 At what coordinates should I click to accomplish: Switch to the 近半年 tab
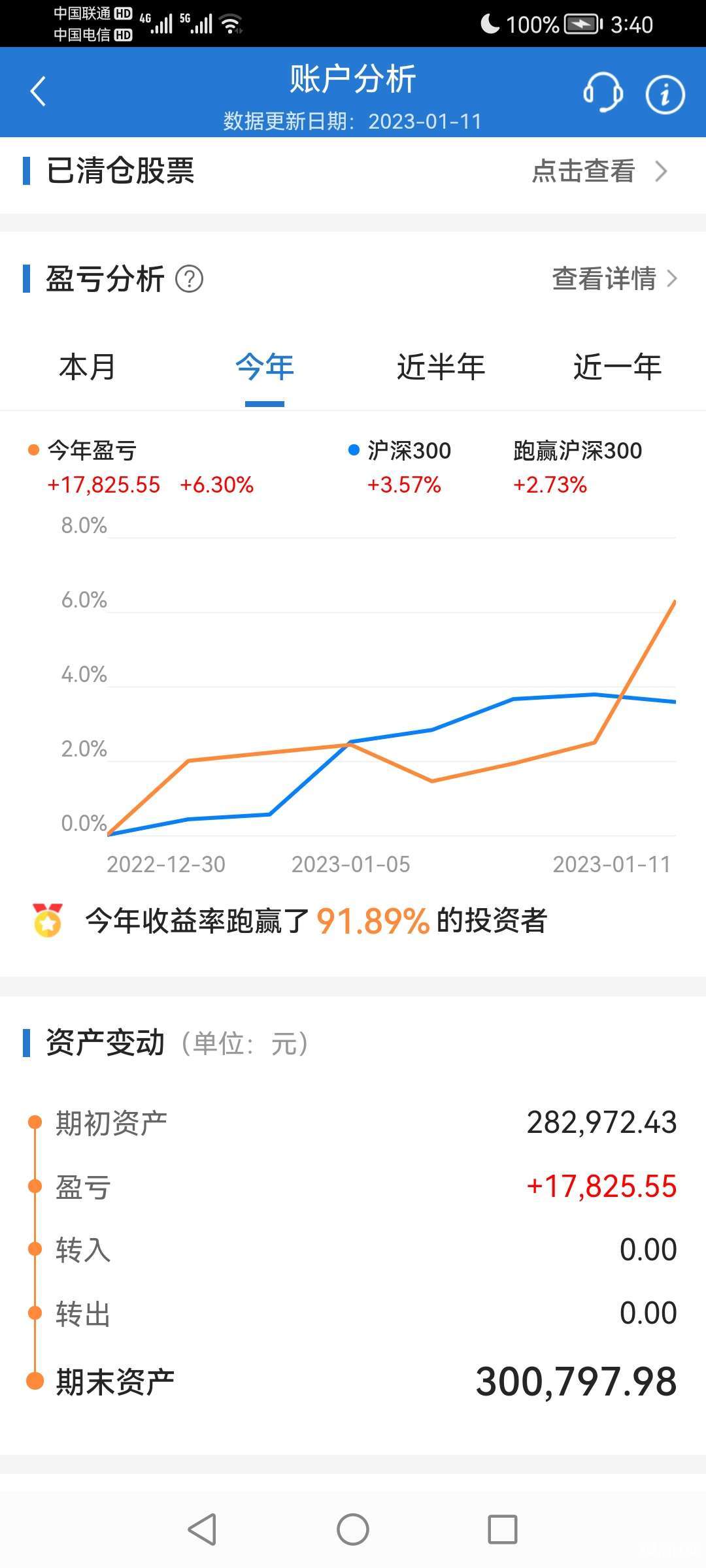pos(441,367)
